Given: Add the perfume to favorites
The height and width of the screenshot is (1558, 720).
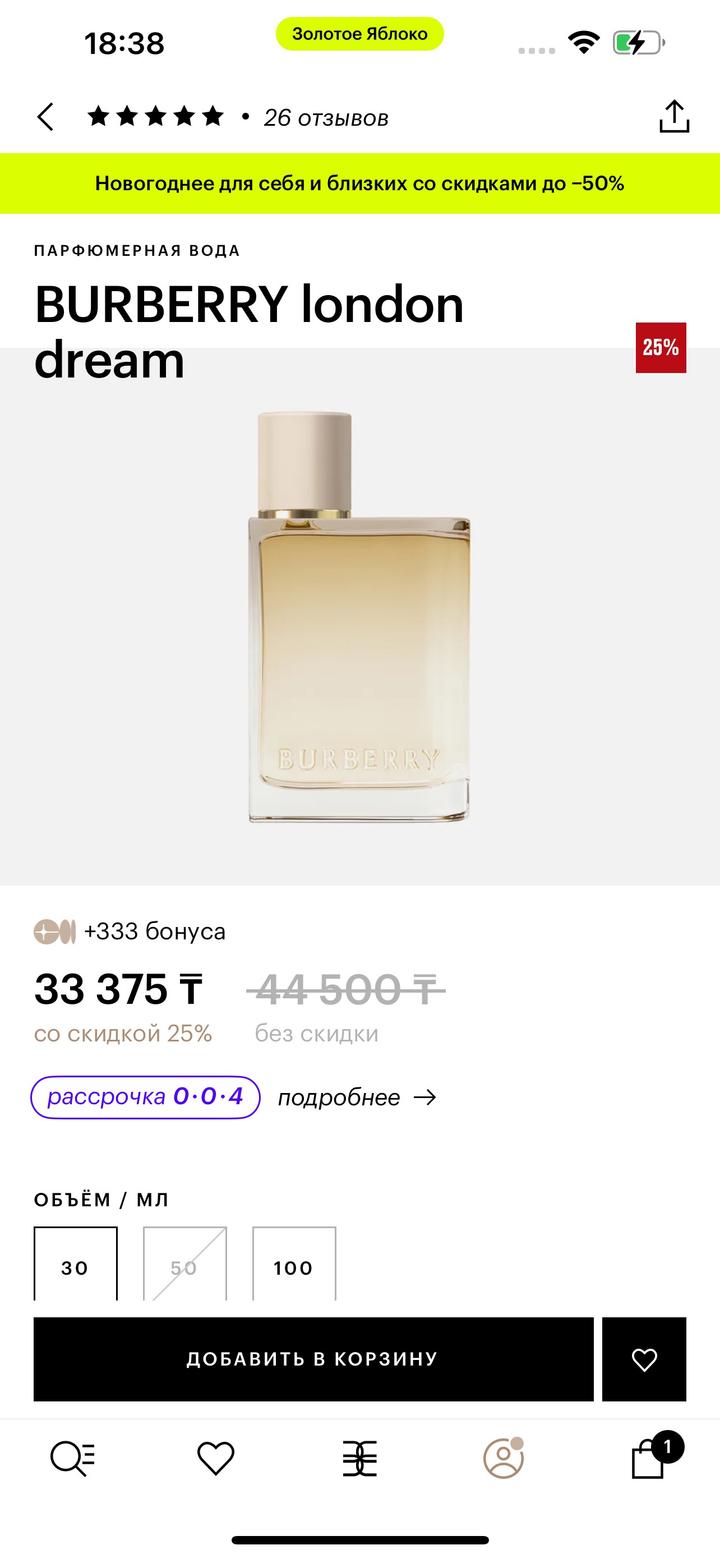Looking at the screenshot, I should [x=644, y=1359].
